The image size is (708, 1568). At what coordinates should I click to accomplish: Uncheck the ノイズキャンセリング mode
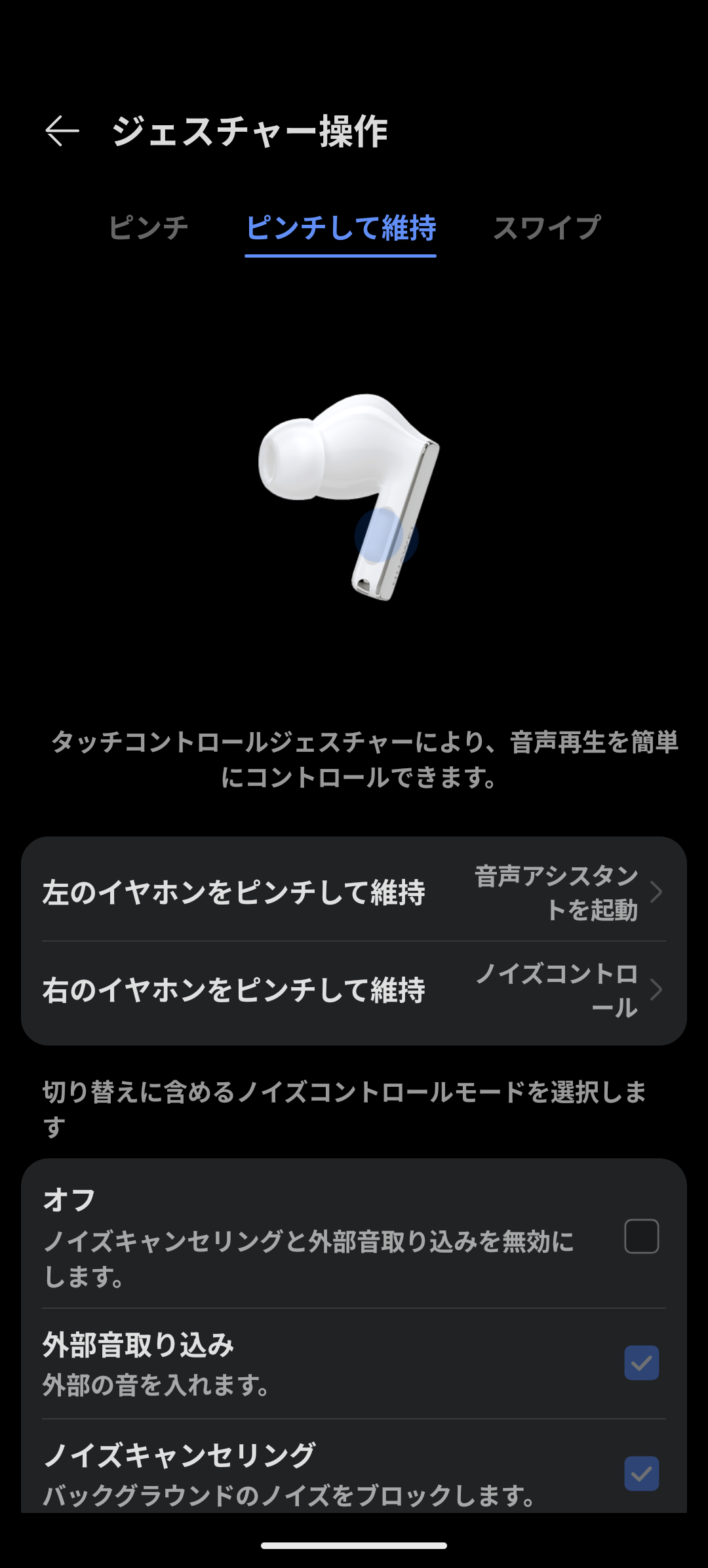[641, 1474]
